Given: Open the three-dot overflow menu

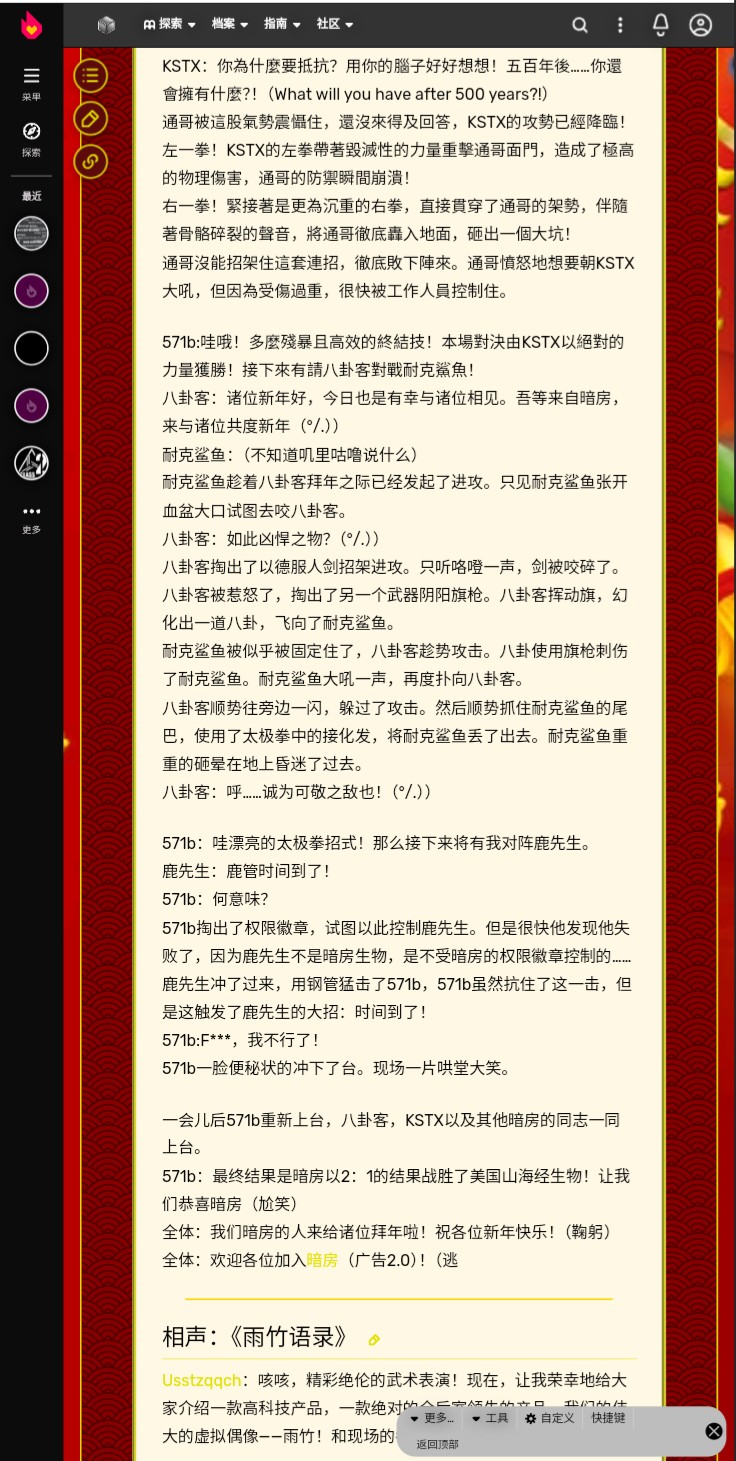Looking at the screenshot, I should (x=620, y=25).
